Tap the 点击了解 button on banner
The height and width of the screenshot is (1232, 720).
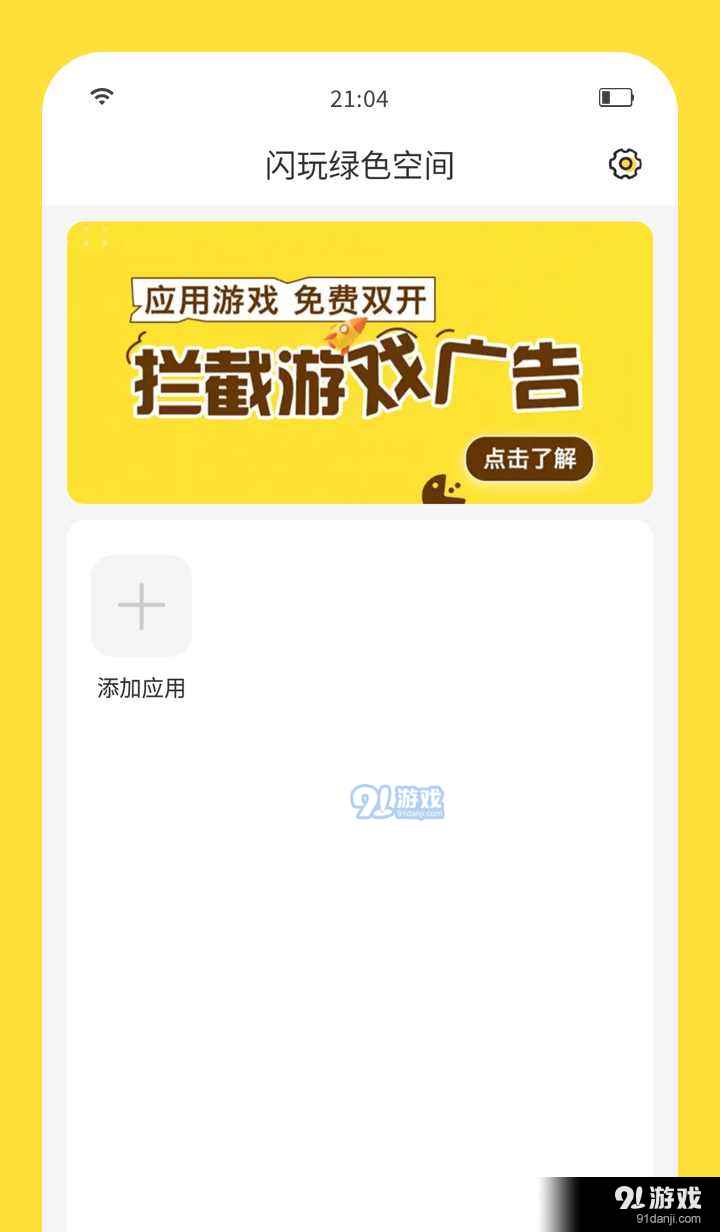(x=529, y=459)
